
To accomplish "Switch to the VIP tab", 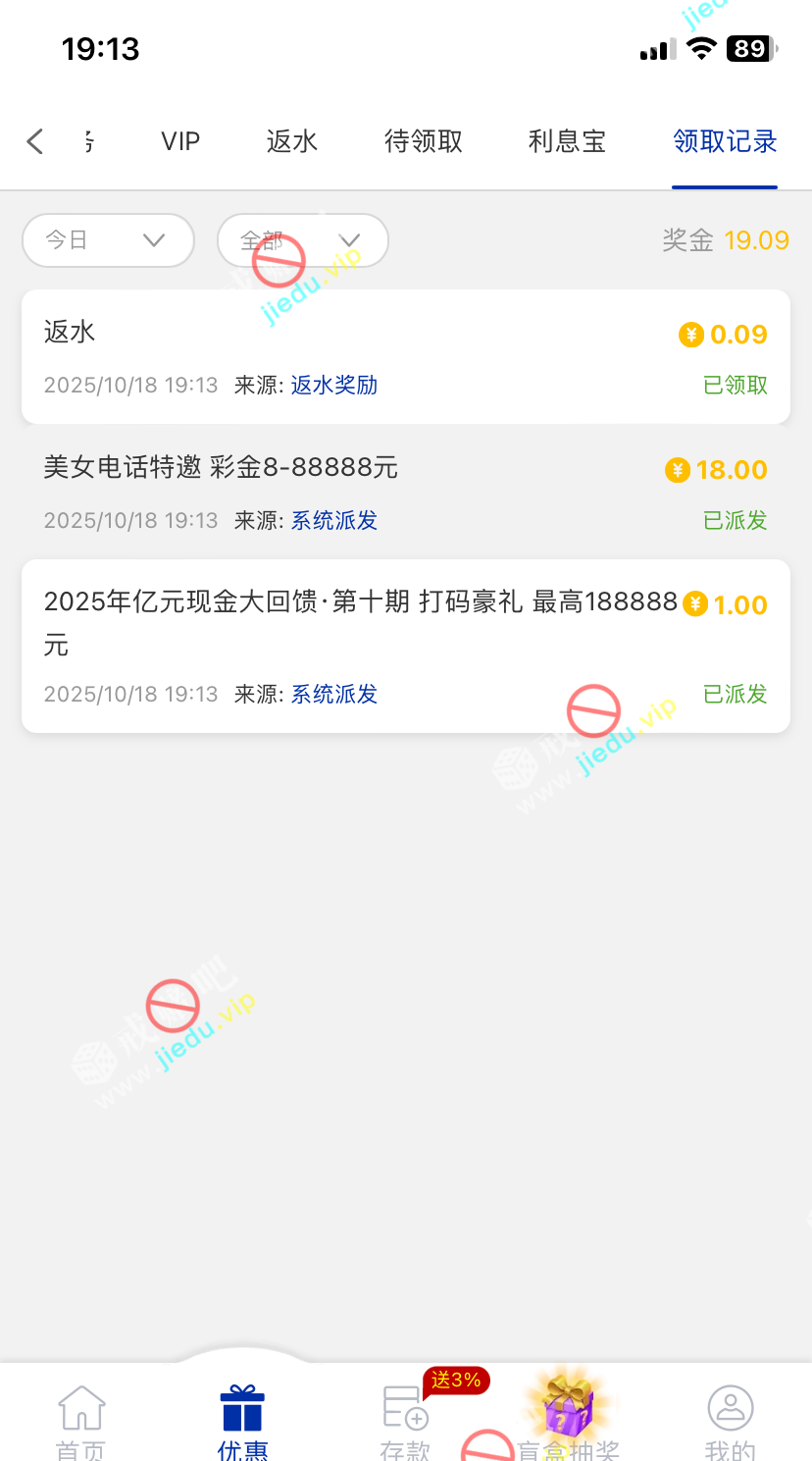I will (x=180, y=141).
